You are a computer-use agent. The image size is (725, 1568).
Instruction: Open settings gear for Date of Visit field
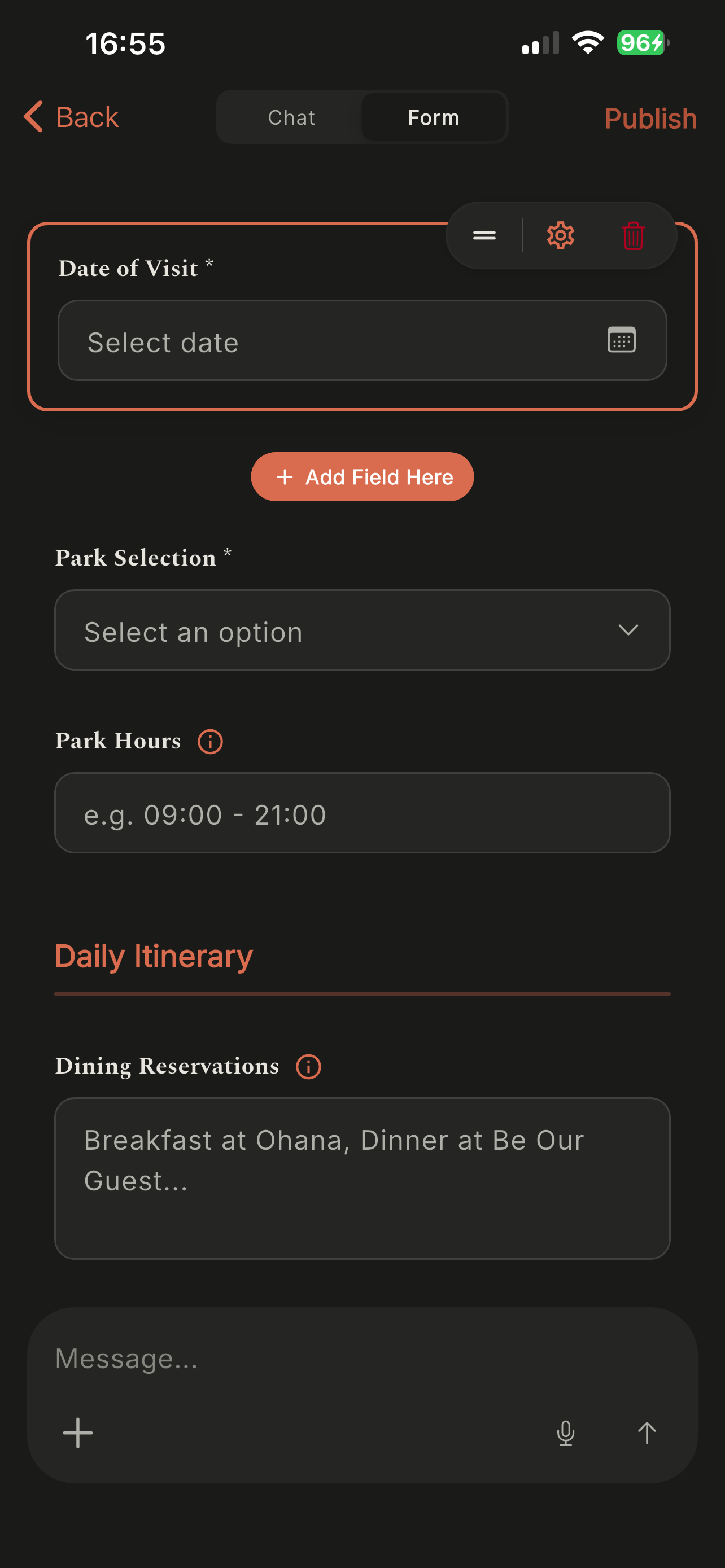coord(560,235)
